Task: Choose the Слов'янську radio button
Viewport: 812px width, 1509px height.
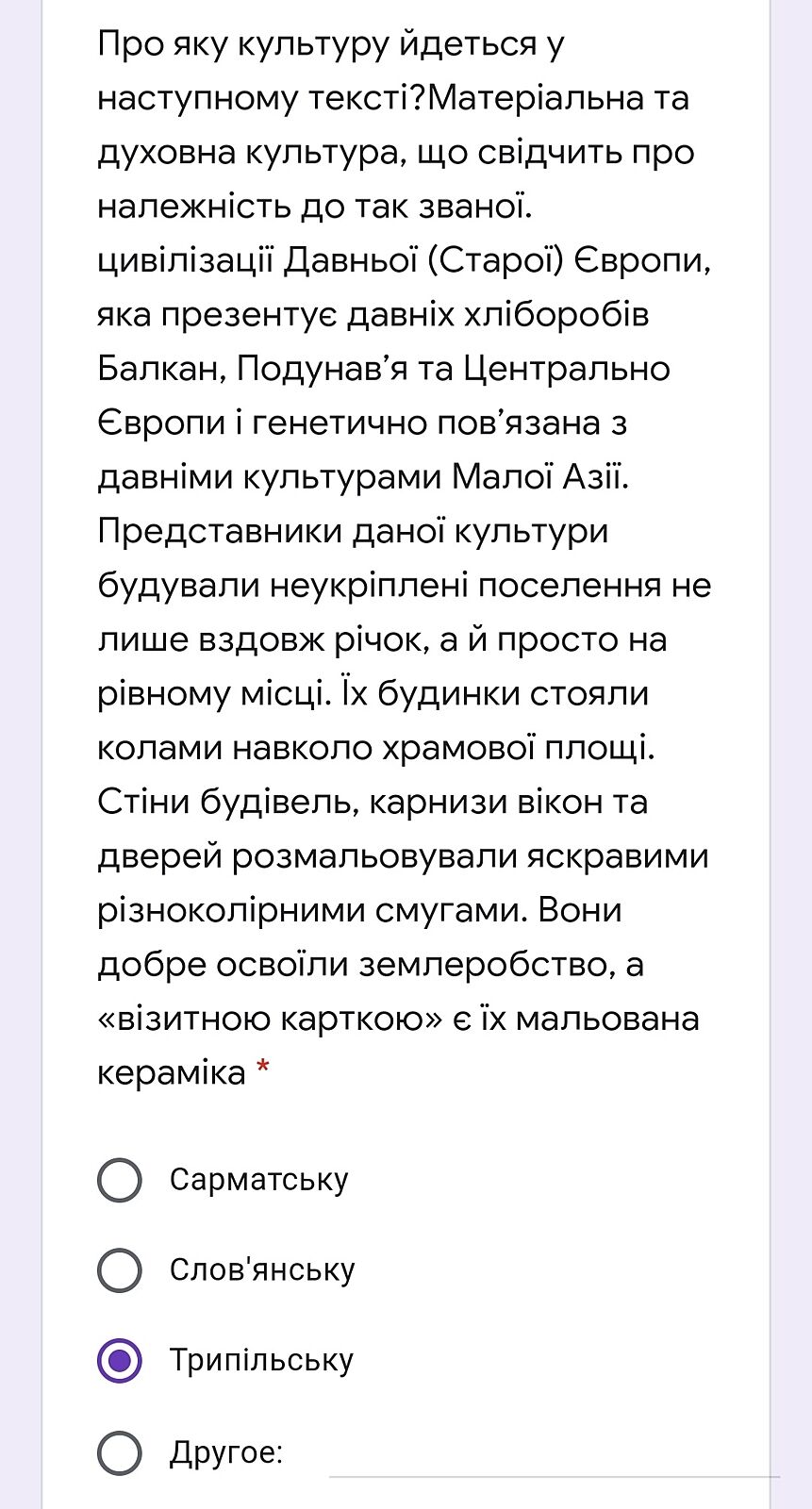Action: point(120,1270)
